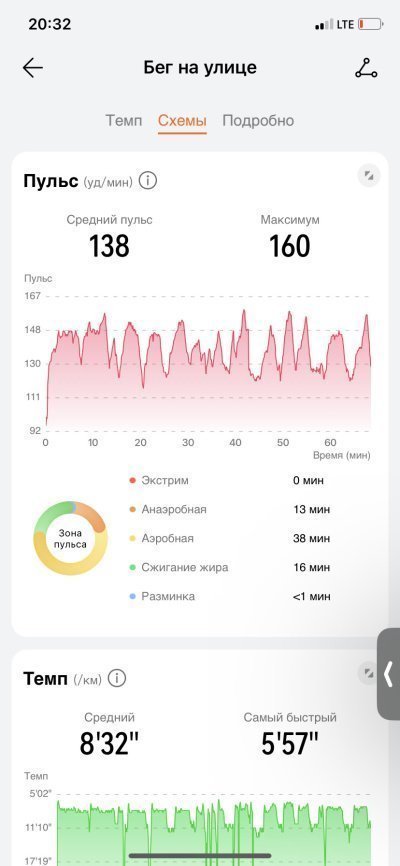400x866 pixels.
Task: Open the route track icon
Action: click(x=366, y=68)
